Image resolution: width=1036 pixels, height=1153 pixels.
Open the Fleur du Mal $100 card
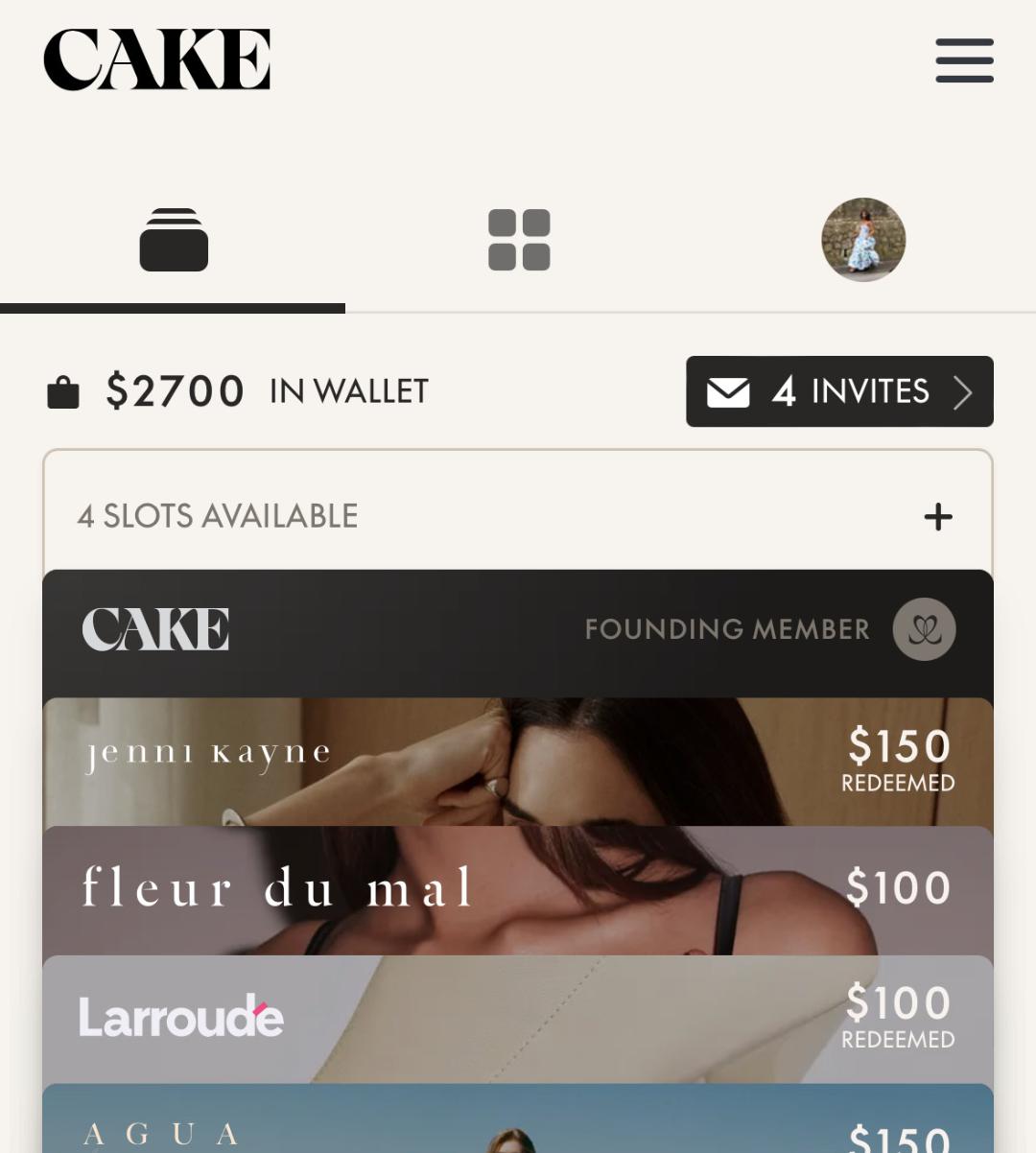pos(518,889)
